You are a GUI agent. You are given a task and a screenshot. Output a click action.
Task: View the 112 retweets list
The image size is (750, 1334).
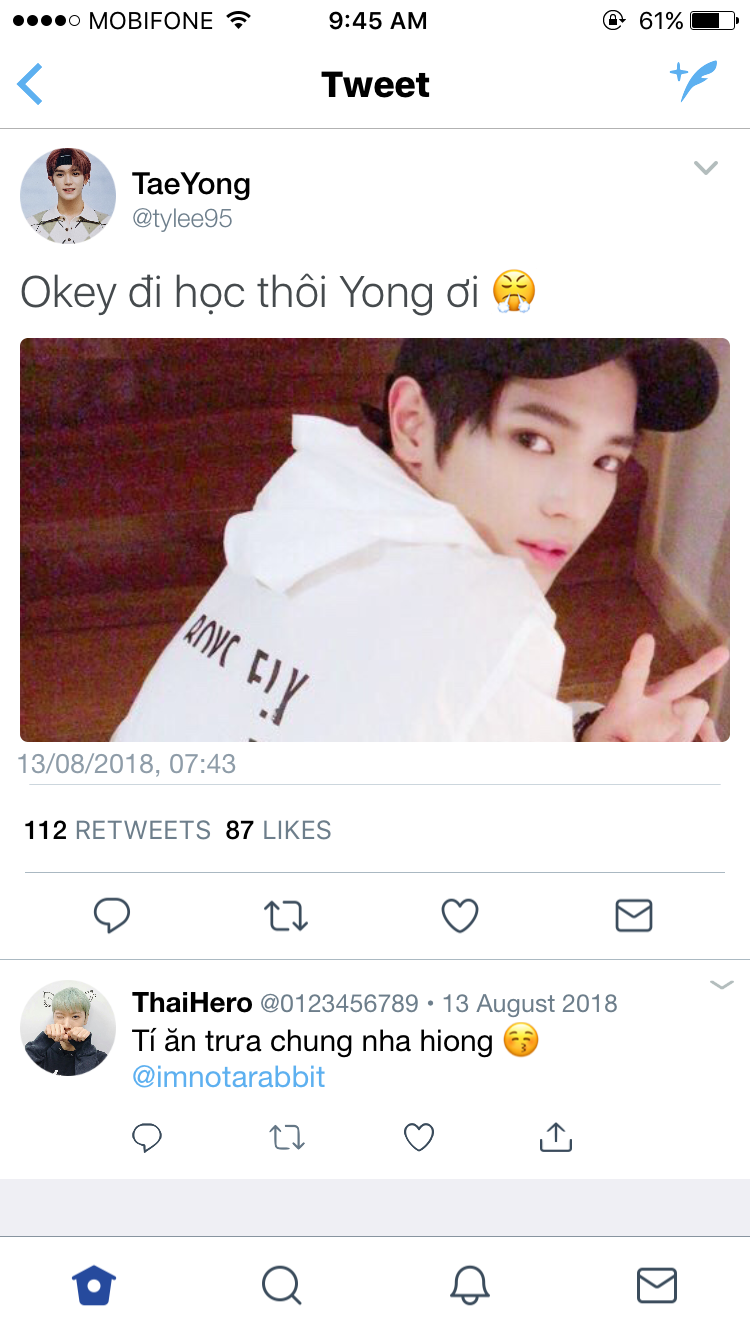coord(118,830)
